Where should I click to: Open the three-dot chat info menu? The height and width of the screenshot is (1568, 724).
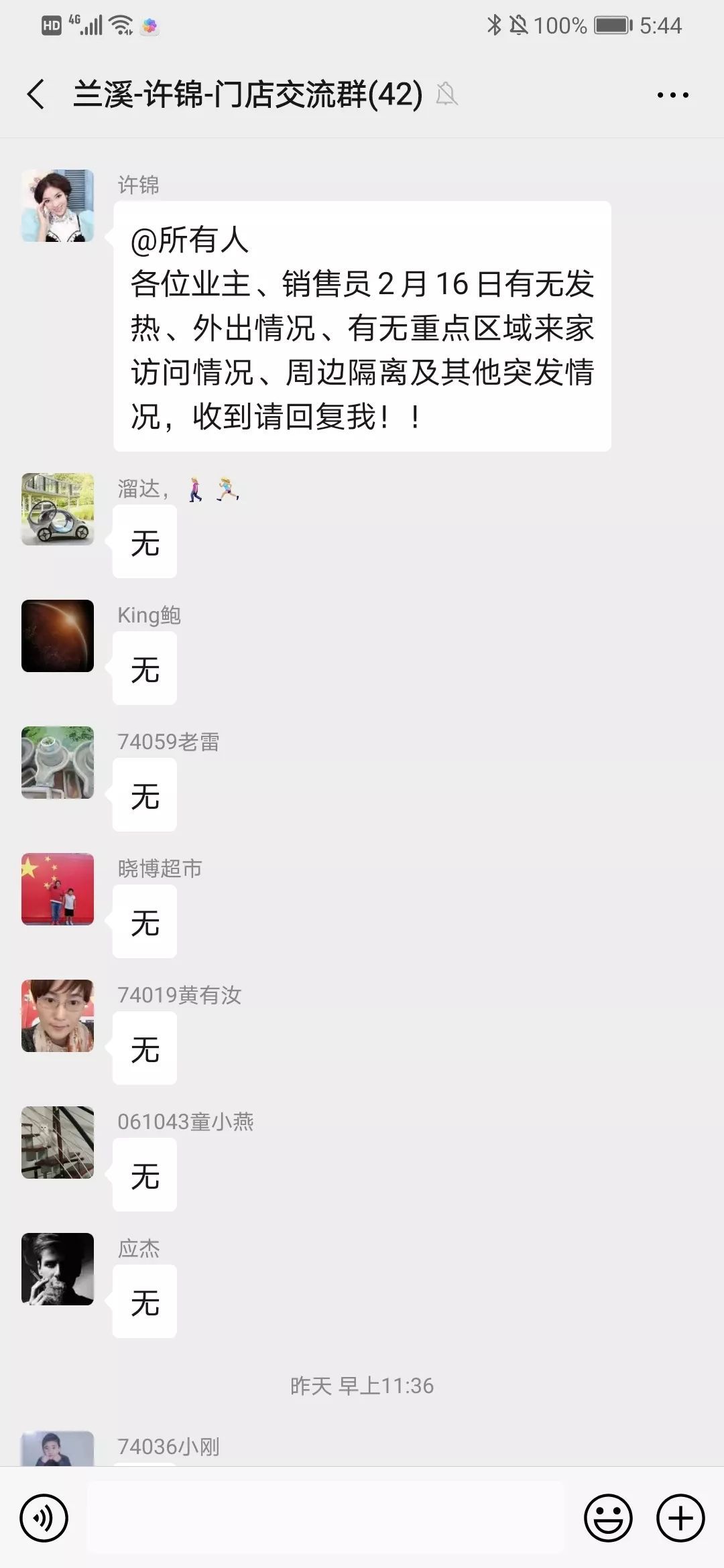pos(672,95)
